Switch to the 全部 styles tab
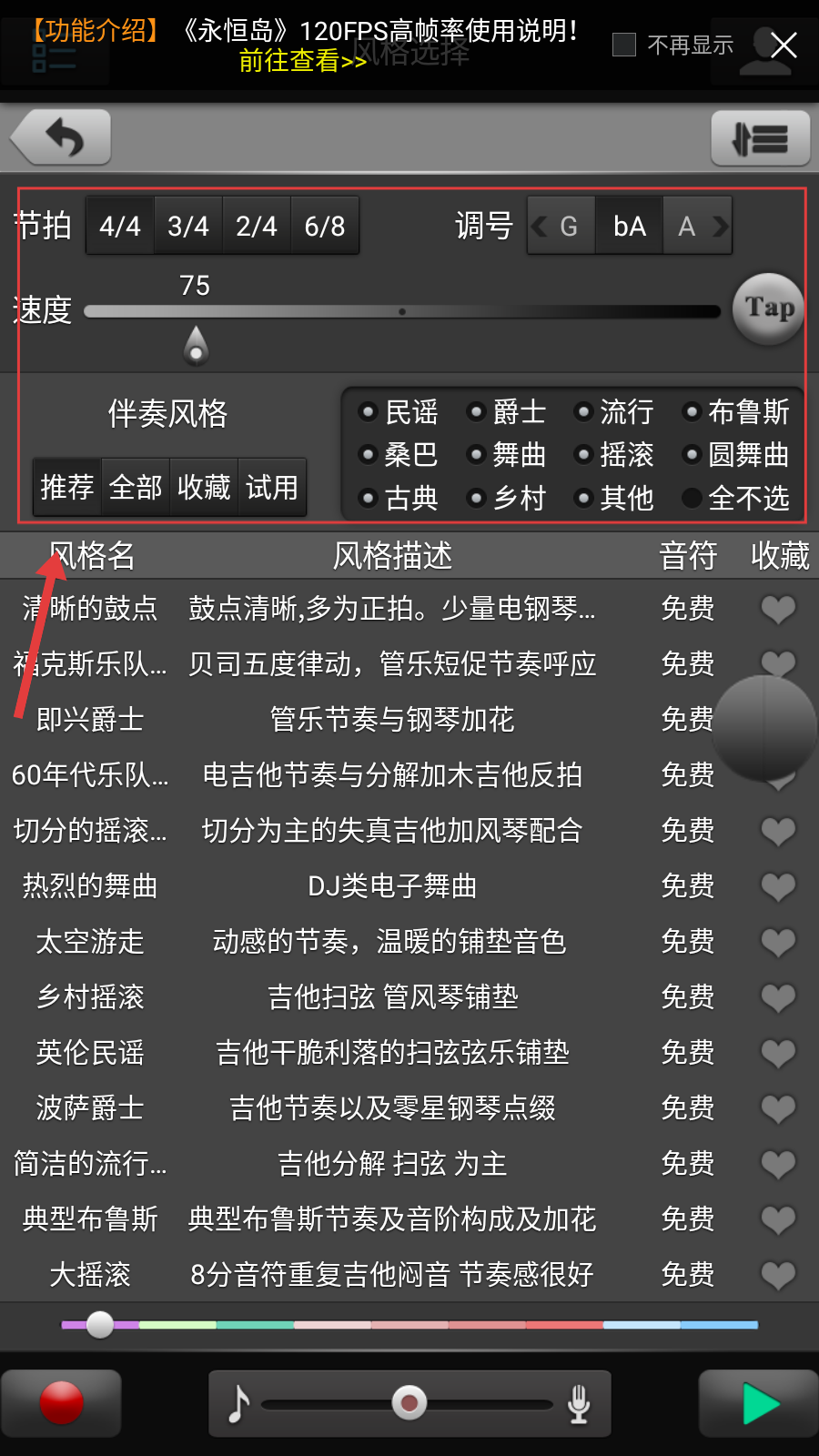Viewport: 819px width, 1456px height. (x=136, y=488)
